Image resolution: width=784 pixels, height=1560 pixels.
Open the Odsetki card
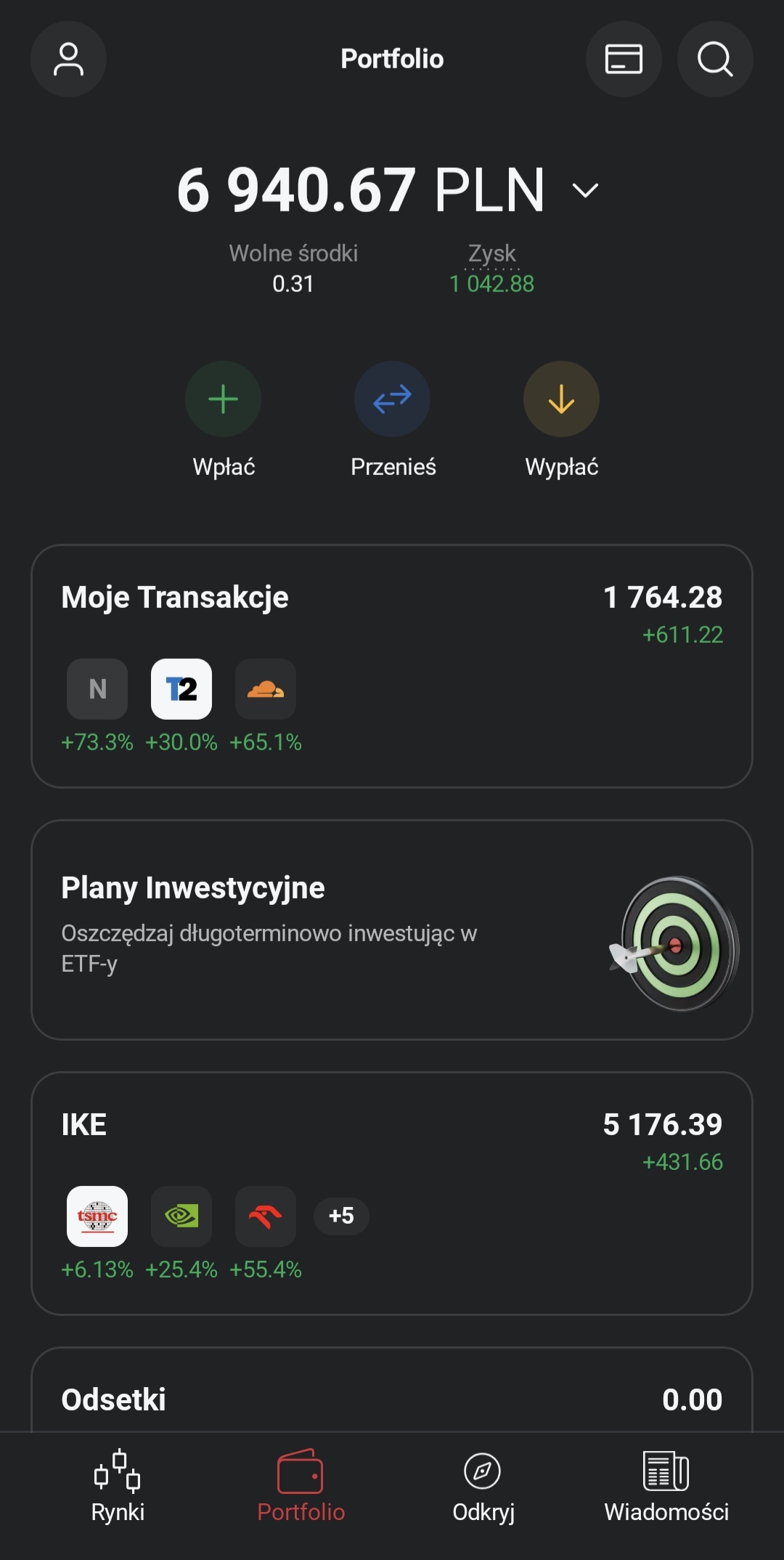click(392, 1398)
